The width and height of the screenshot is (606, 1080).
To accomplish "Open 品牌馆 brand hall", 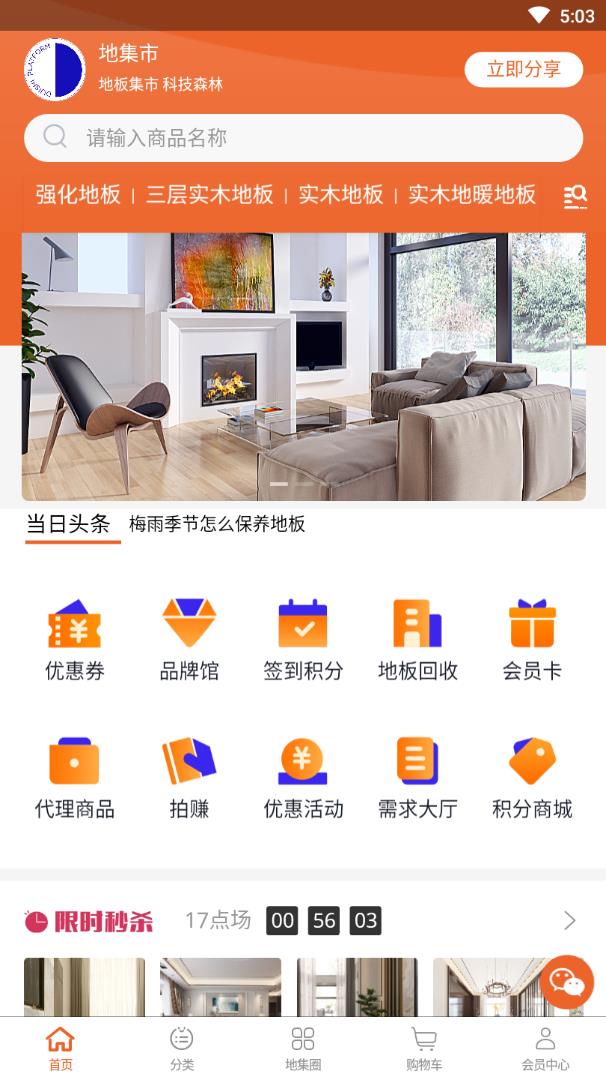I will pyautogui.click(x=189, y=640).
